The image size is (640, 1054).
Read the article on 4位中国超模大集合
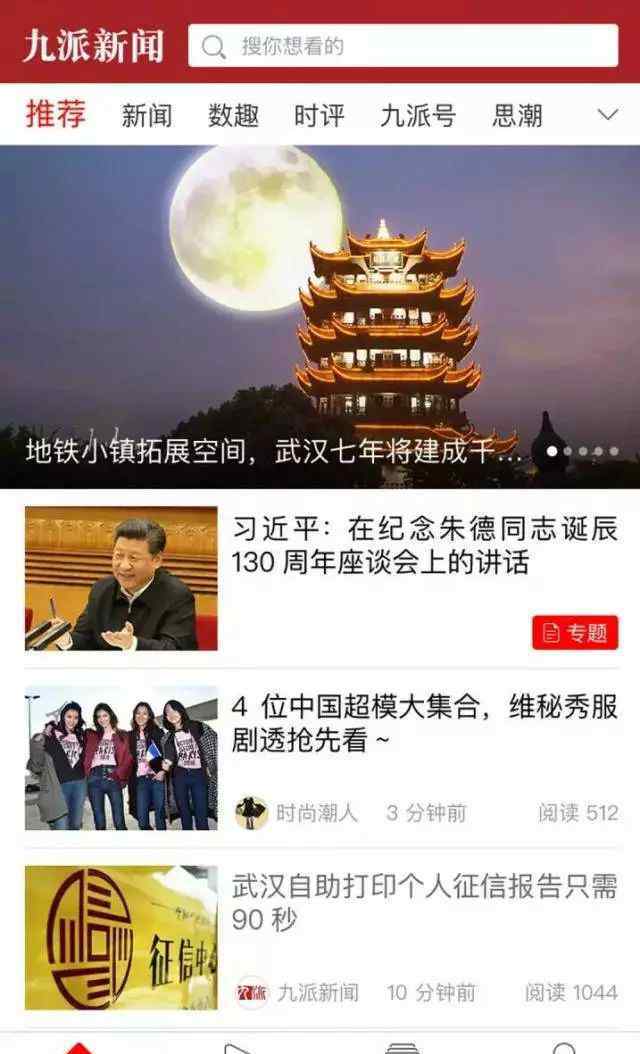[321, 758]
